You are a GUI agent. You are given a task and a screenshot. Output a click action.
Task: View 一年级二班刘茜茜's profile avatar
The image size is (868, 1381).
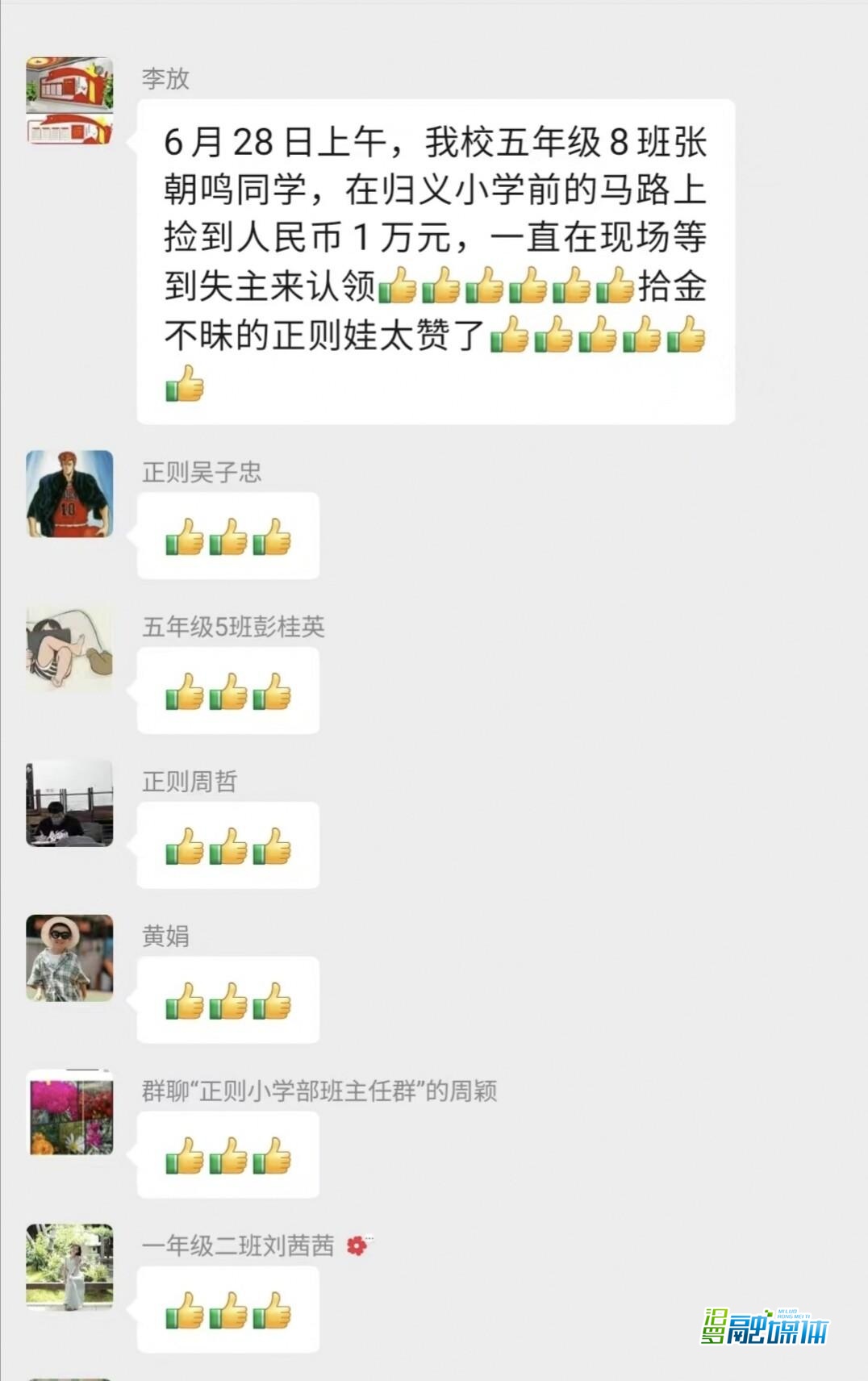(69, 1266)
